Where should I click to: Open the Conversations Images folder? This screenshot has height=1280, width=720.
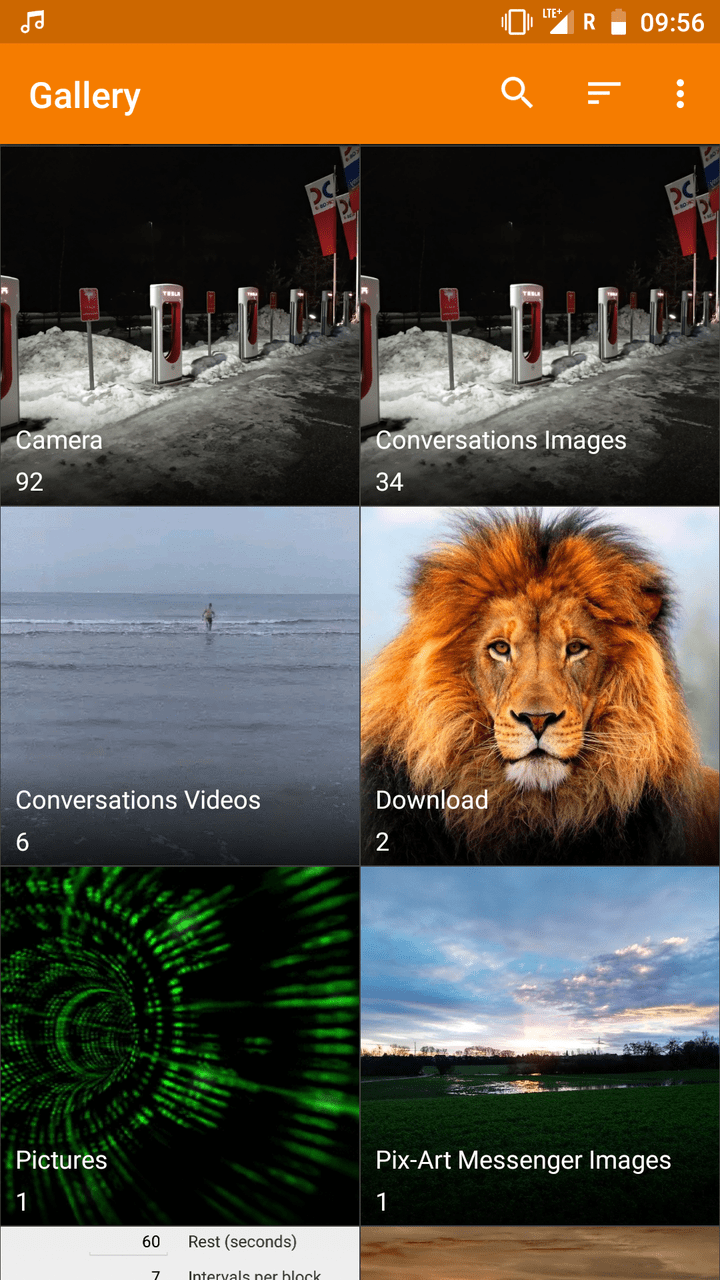pyautogui.click(x=540, y=325)
